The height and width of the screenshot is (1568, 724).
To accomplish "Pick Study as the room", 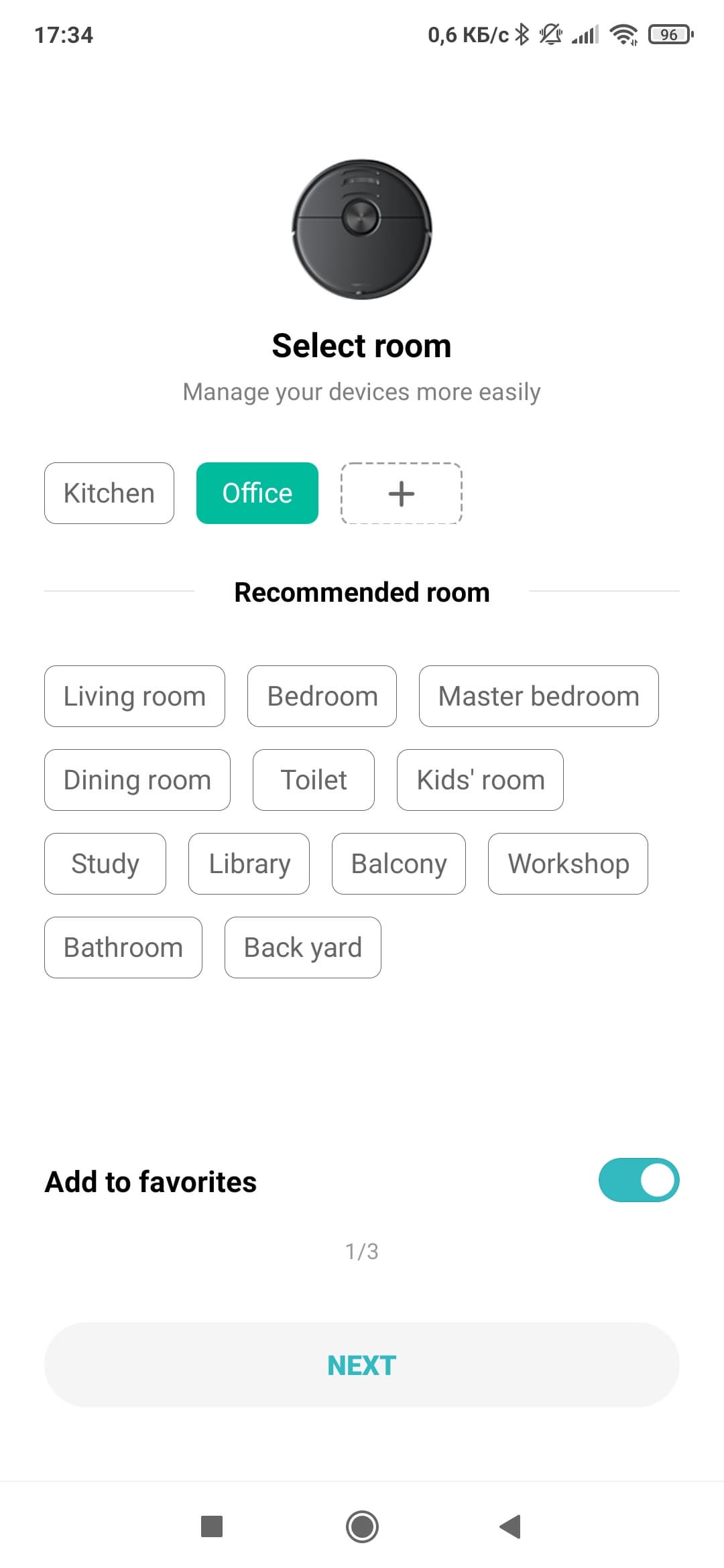I will click(105, 864).
